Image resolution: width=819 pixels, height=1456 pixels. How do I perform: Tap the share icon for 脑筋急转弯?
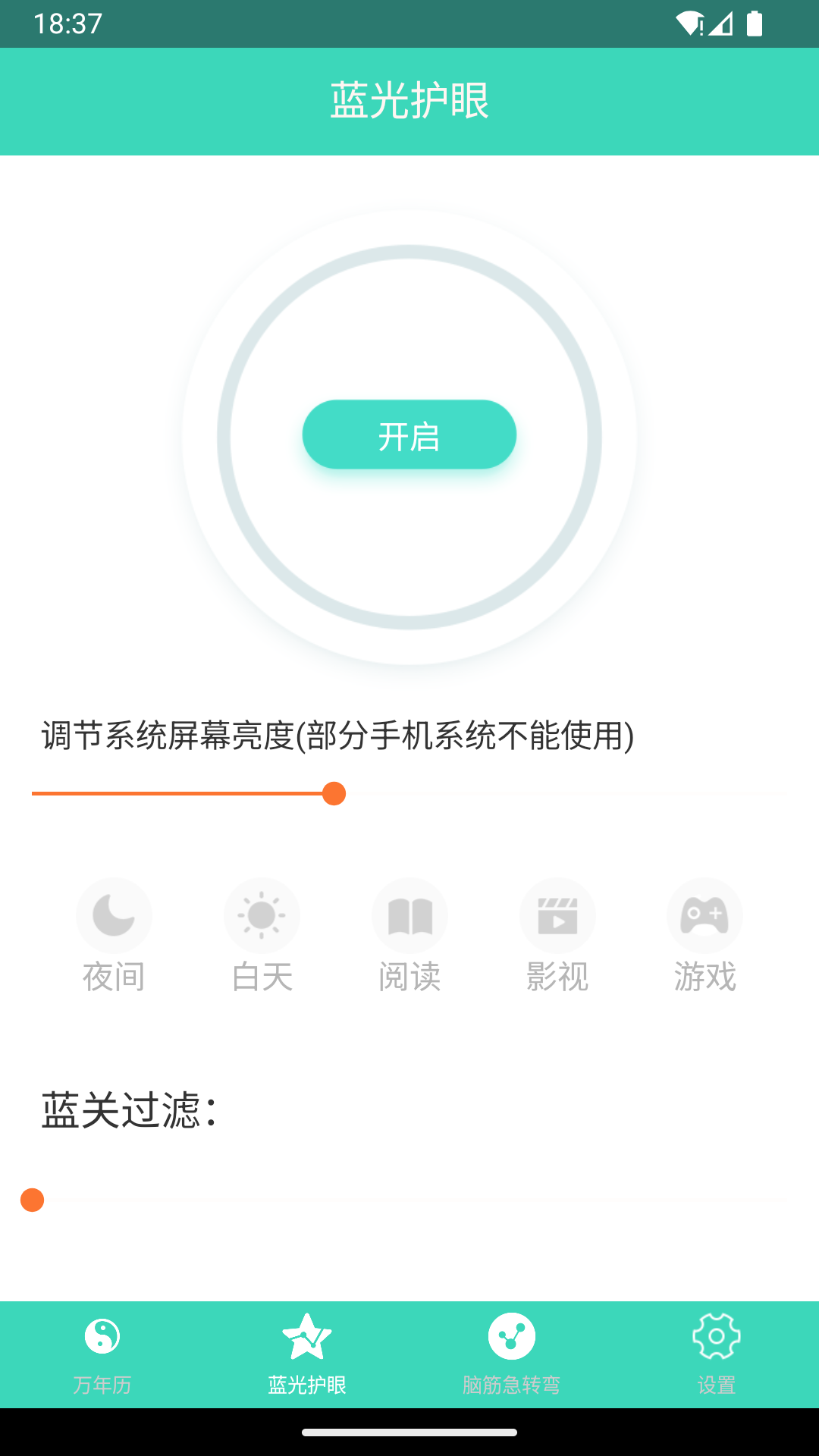click(511, 1335)
